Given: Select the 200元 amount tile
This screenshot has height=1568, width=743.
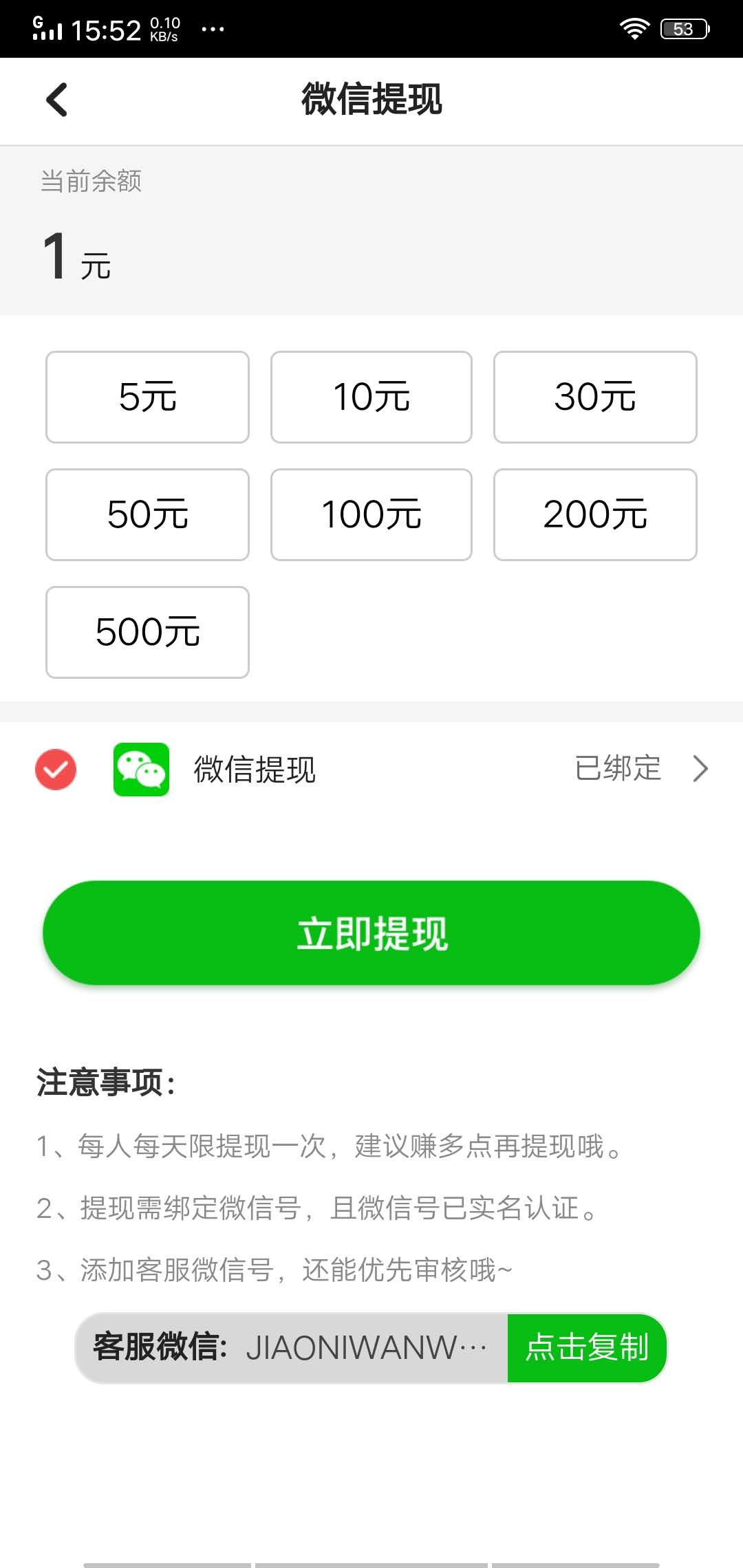Looking at the screenshot, I should pyautogui.click(x=594, y=514).
